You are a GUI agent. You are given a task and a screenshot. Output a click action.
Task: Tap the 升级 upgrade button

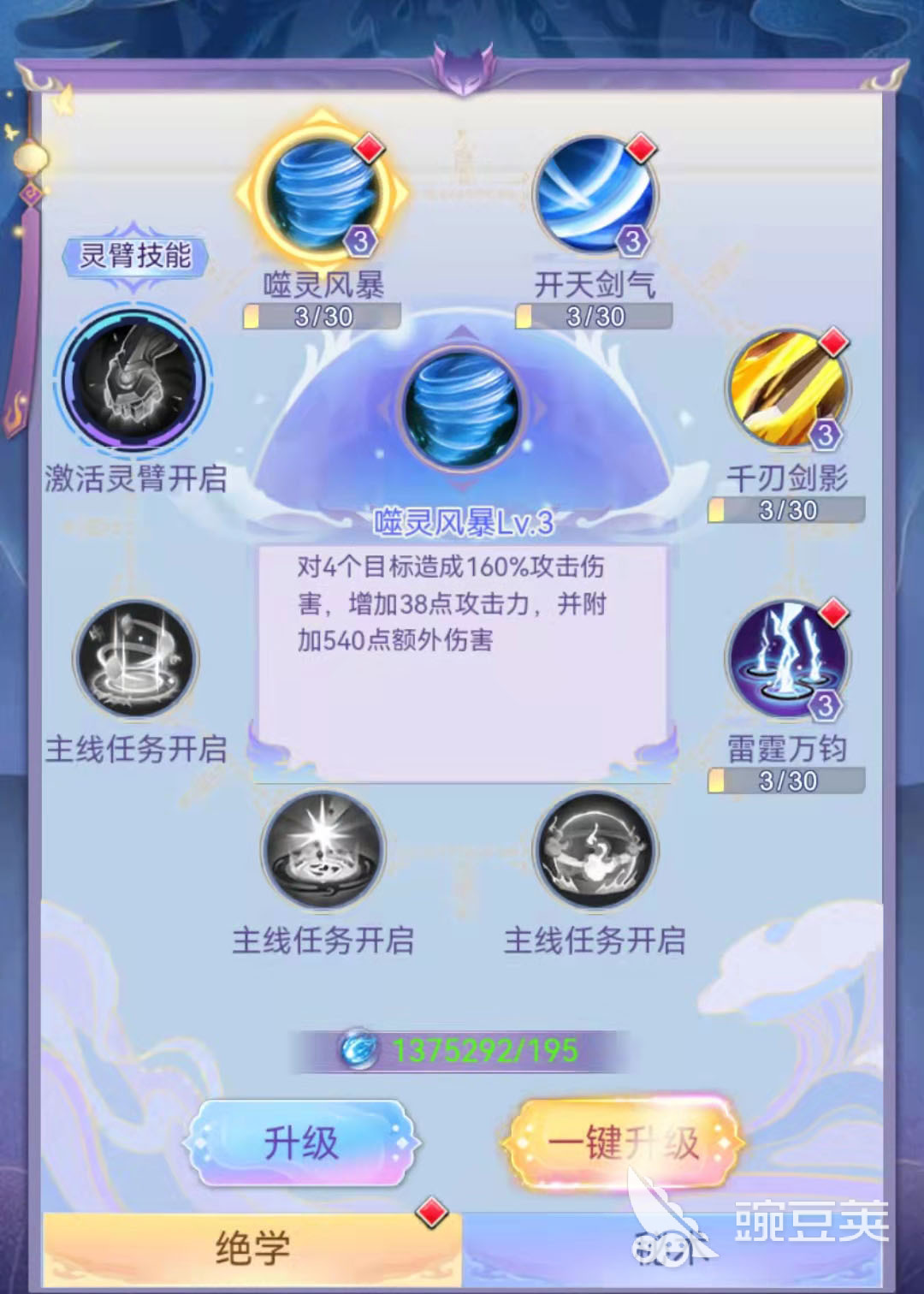coord(301,1143)
